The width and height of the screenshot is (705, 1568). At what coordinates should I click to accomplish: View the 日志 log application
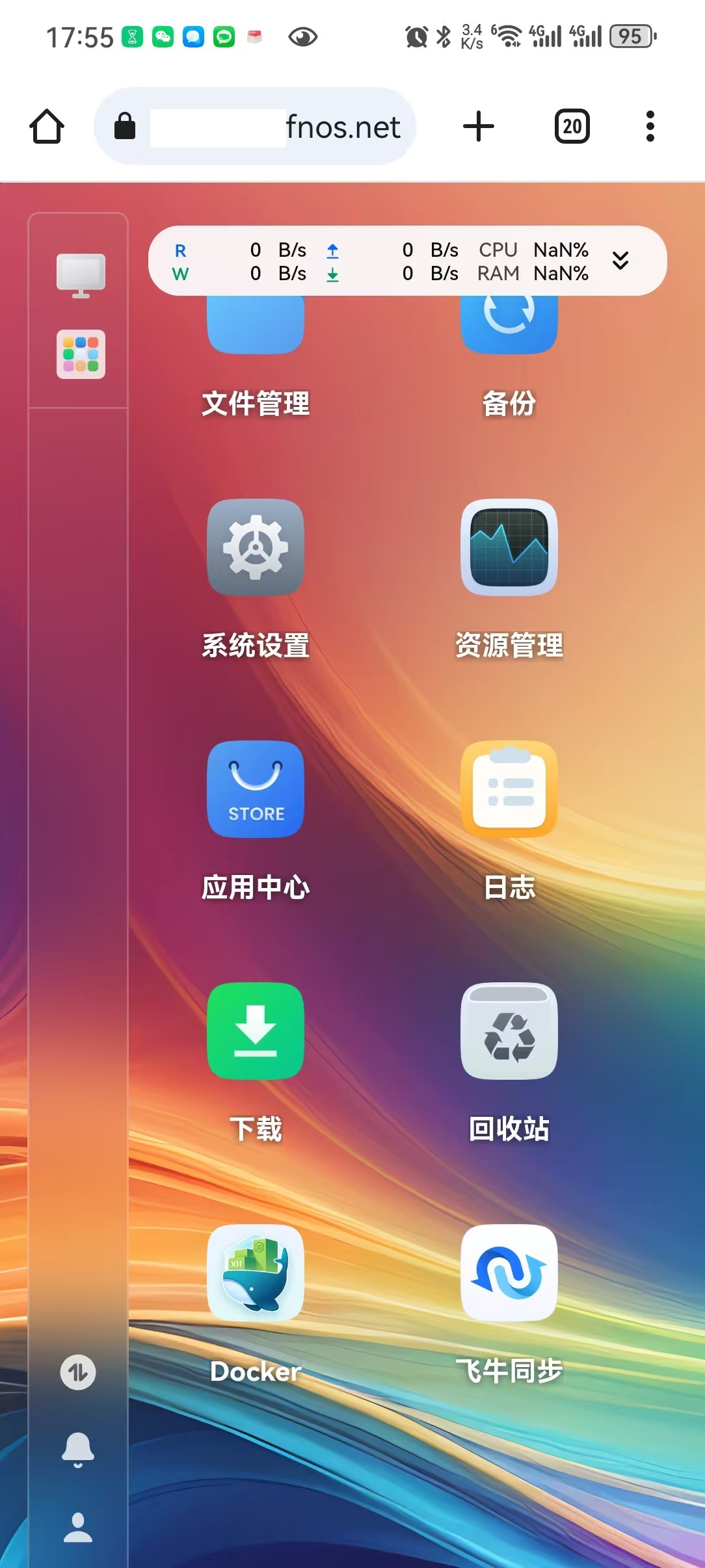[509, 790]
